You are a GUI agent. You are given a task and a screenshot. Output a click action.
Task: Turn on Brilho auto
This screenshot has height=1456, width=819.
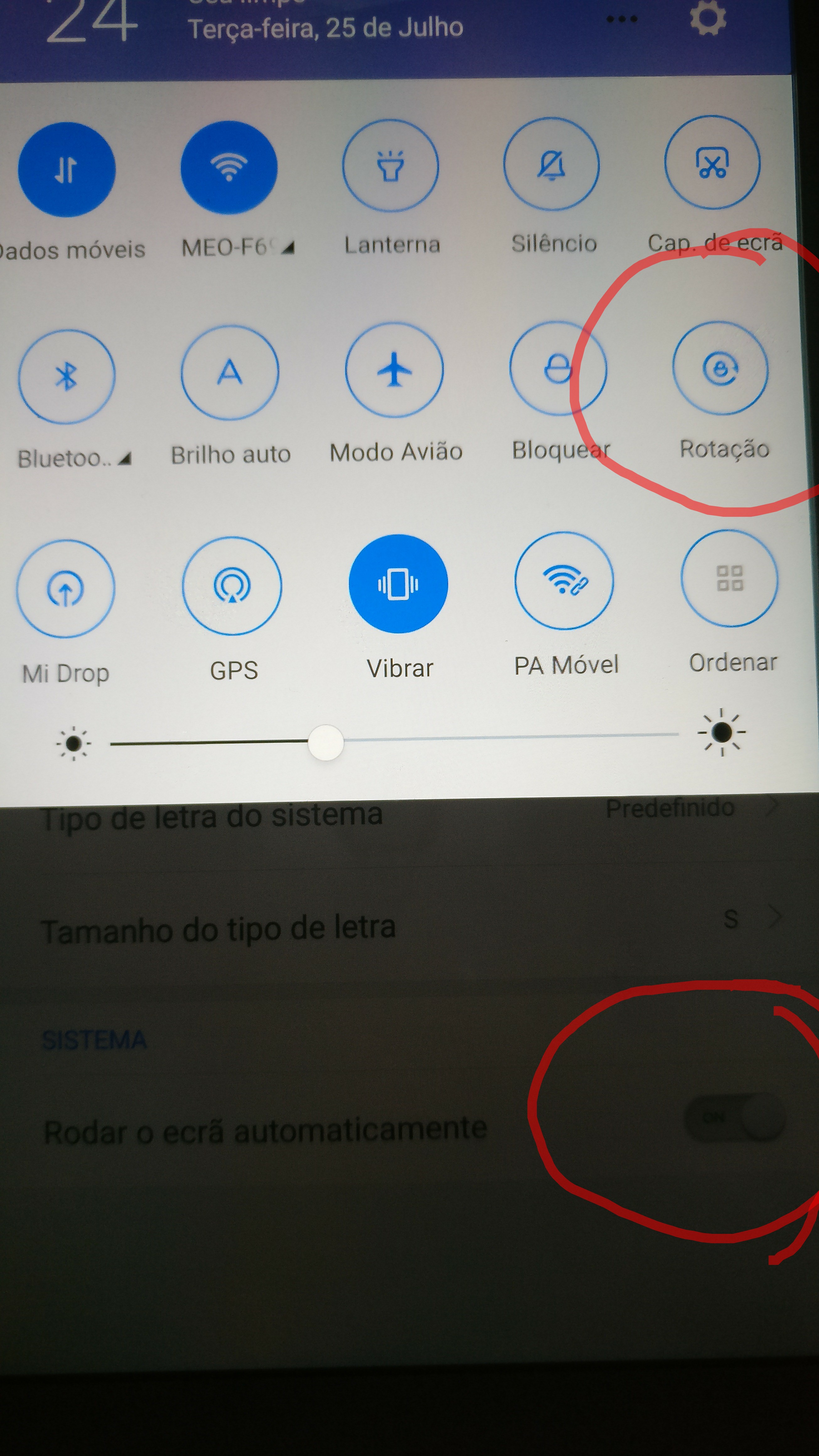coord(230,373)
